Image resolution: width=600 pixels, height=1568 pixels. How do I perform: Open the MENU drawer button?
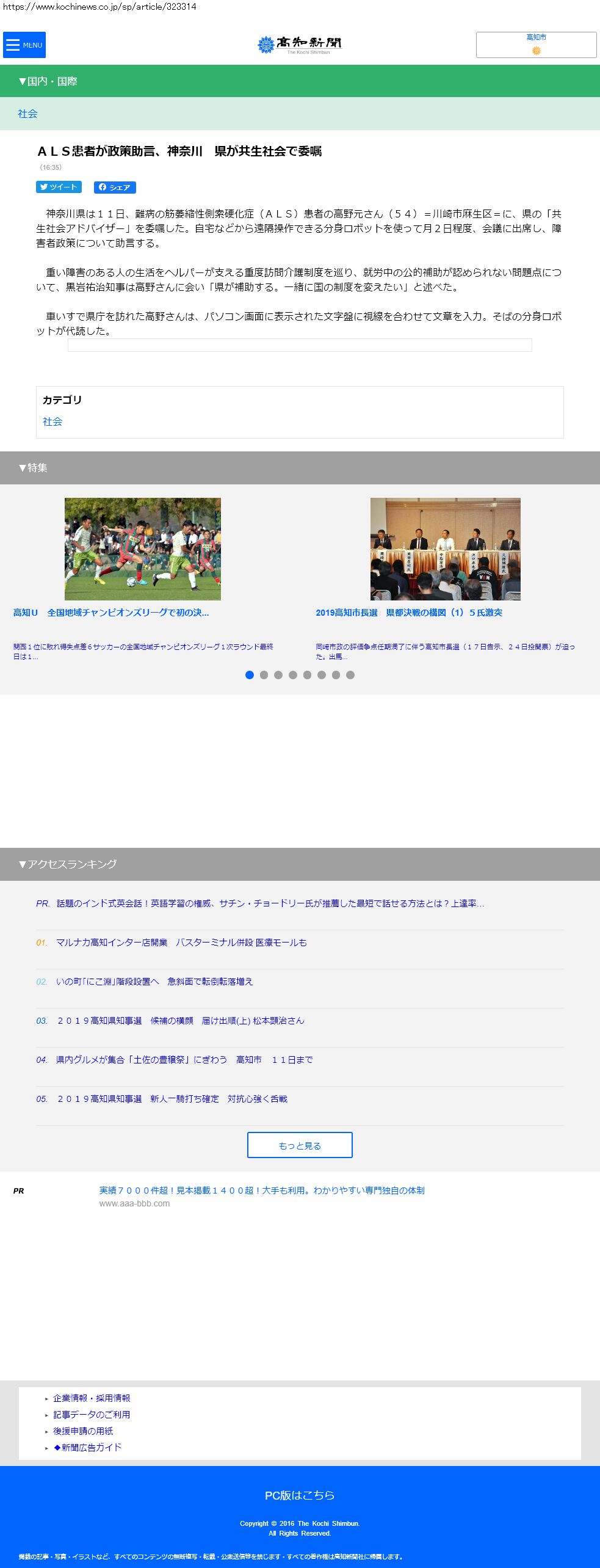24,45
